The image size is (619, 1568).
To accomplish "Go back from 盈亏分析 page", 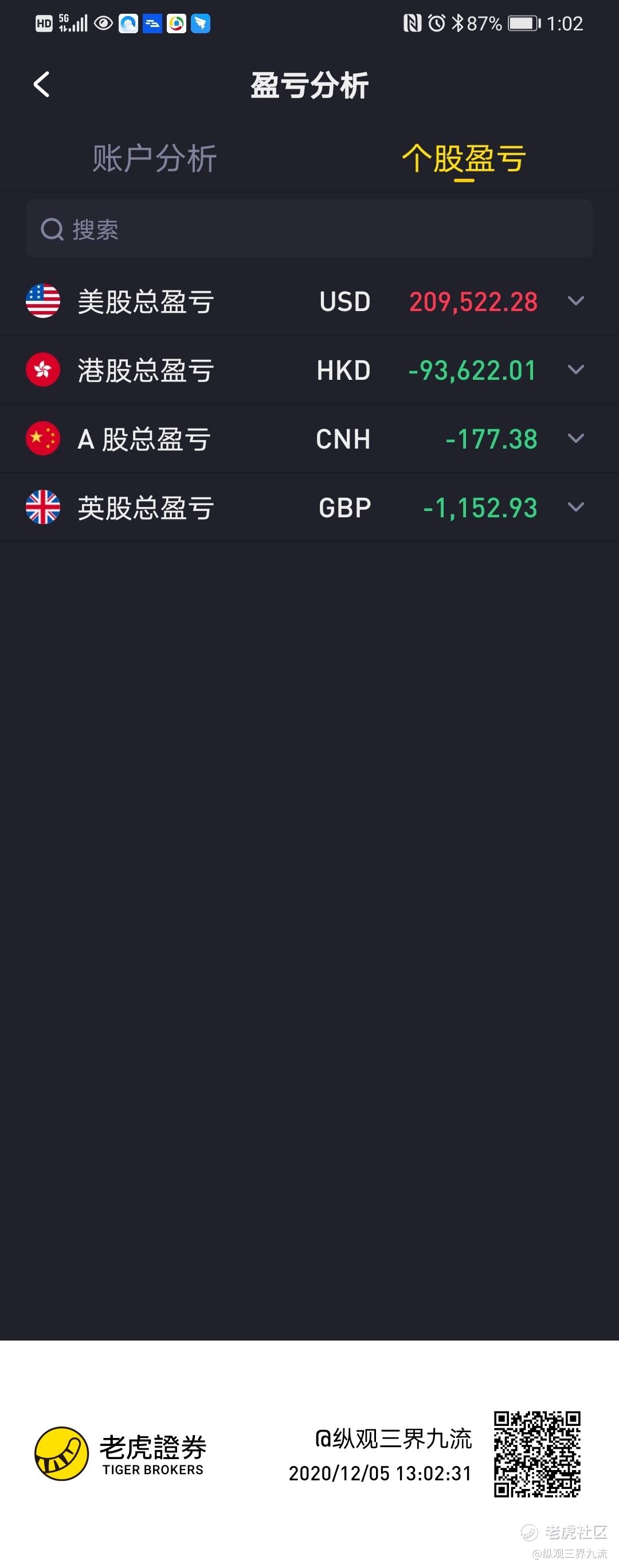I will point(41,85).
